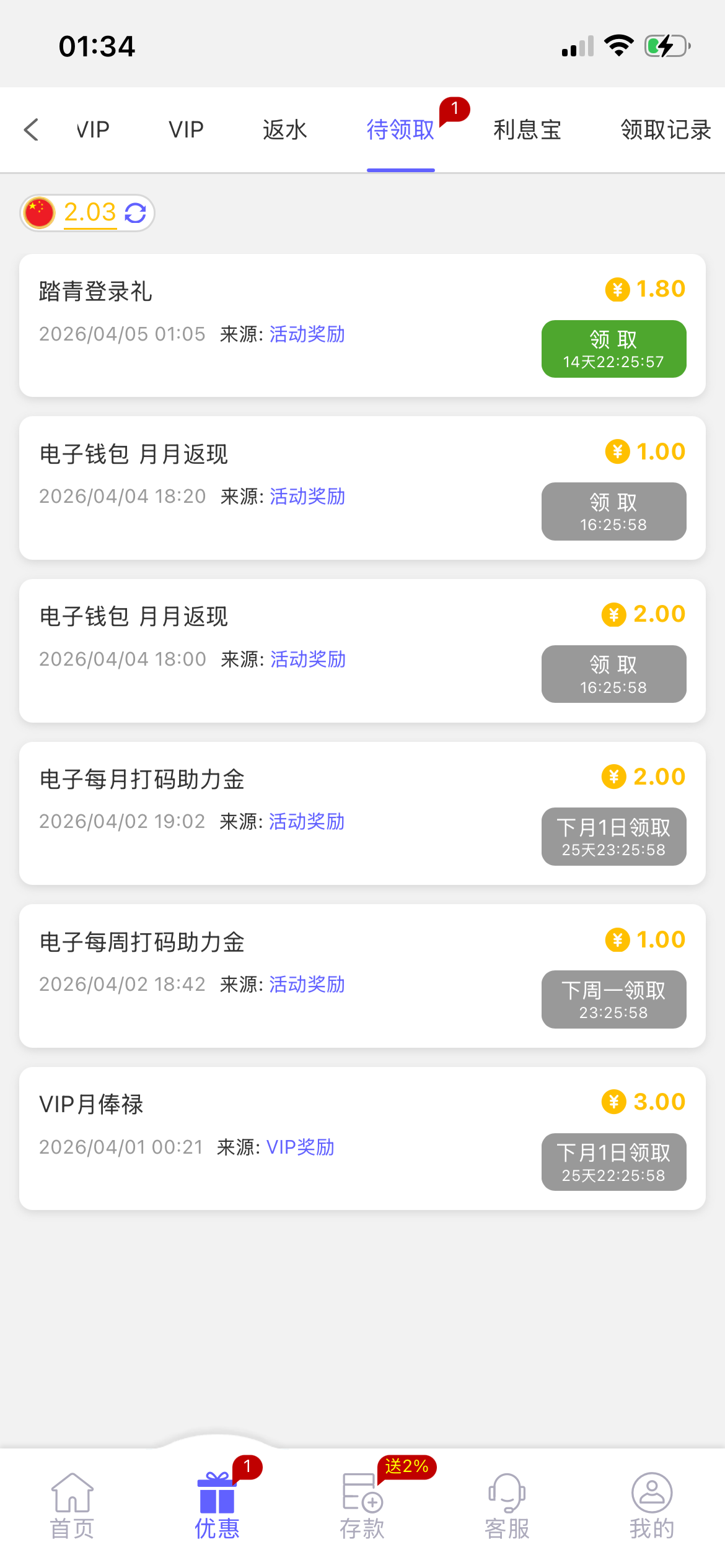Screen dimensions: 725x1568
Task: Claim the 踏青登录礼 1.80 reward
Action: (613, 349)
